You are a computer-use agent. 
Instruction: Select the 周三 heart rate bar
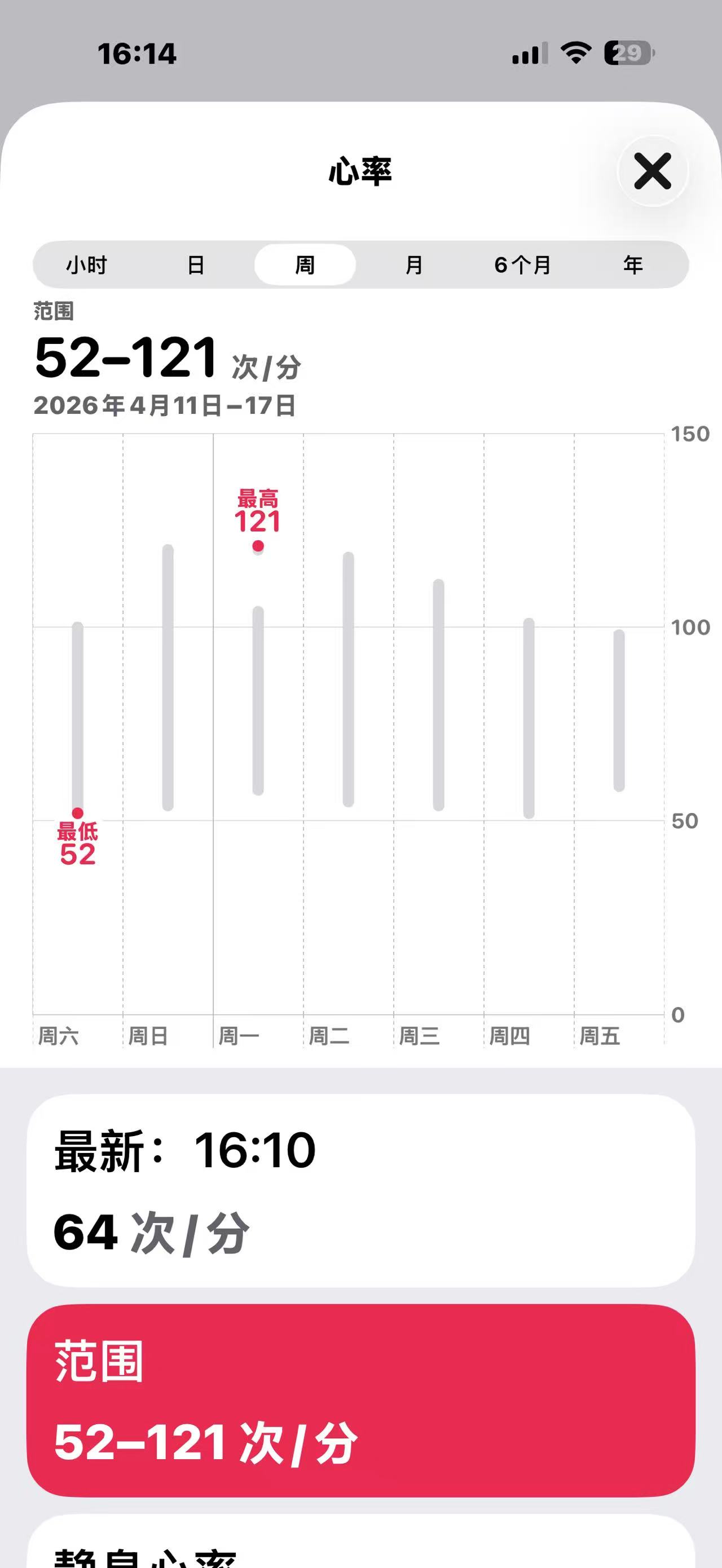[438, 695]
